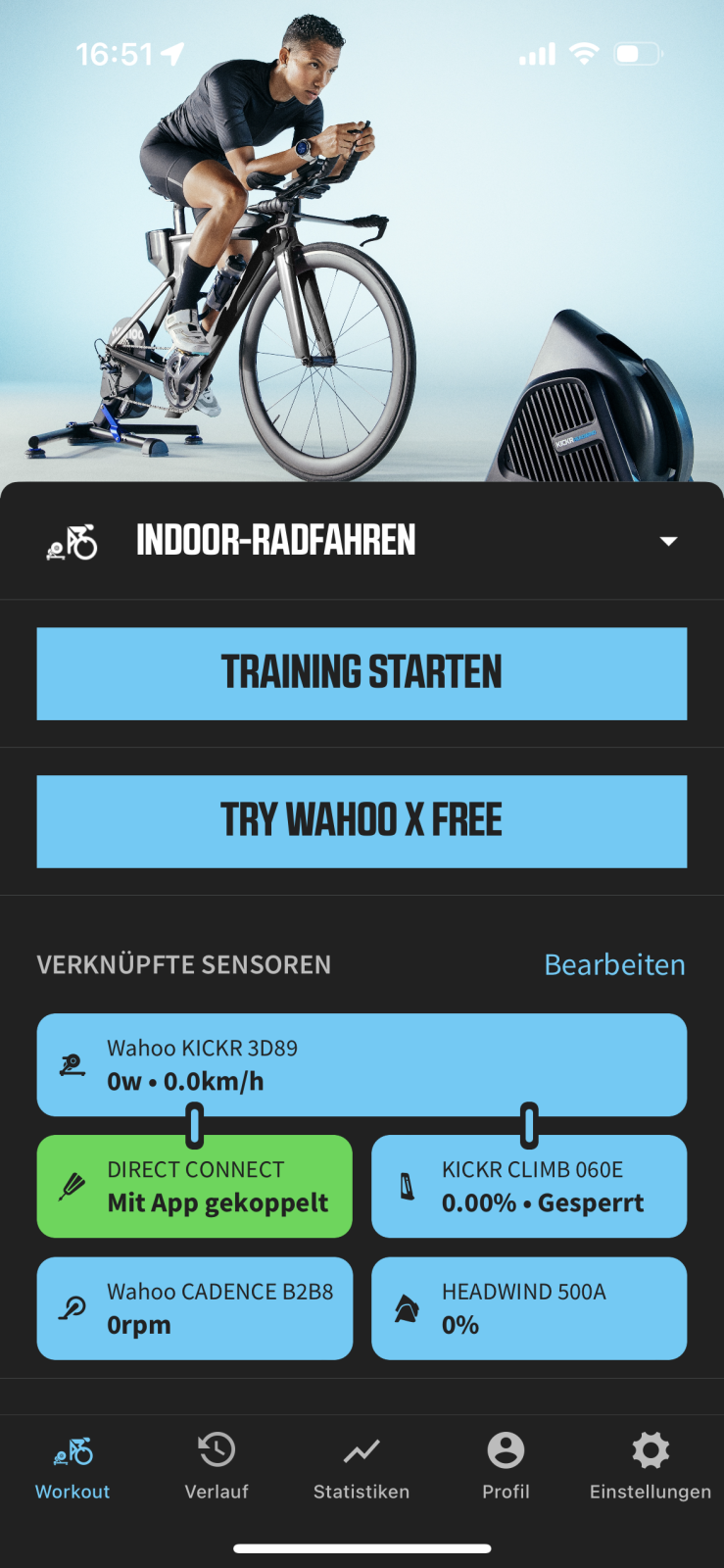724x1568 pixels.
Task: Switch to the Statistiken tab
Action: (x=362, y=1467)
